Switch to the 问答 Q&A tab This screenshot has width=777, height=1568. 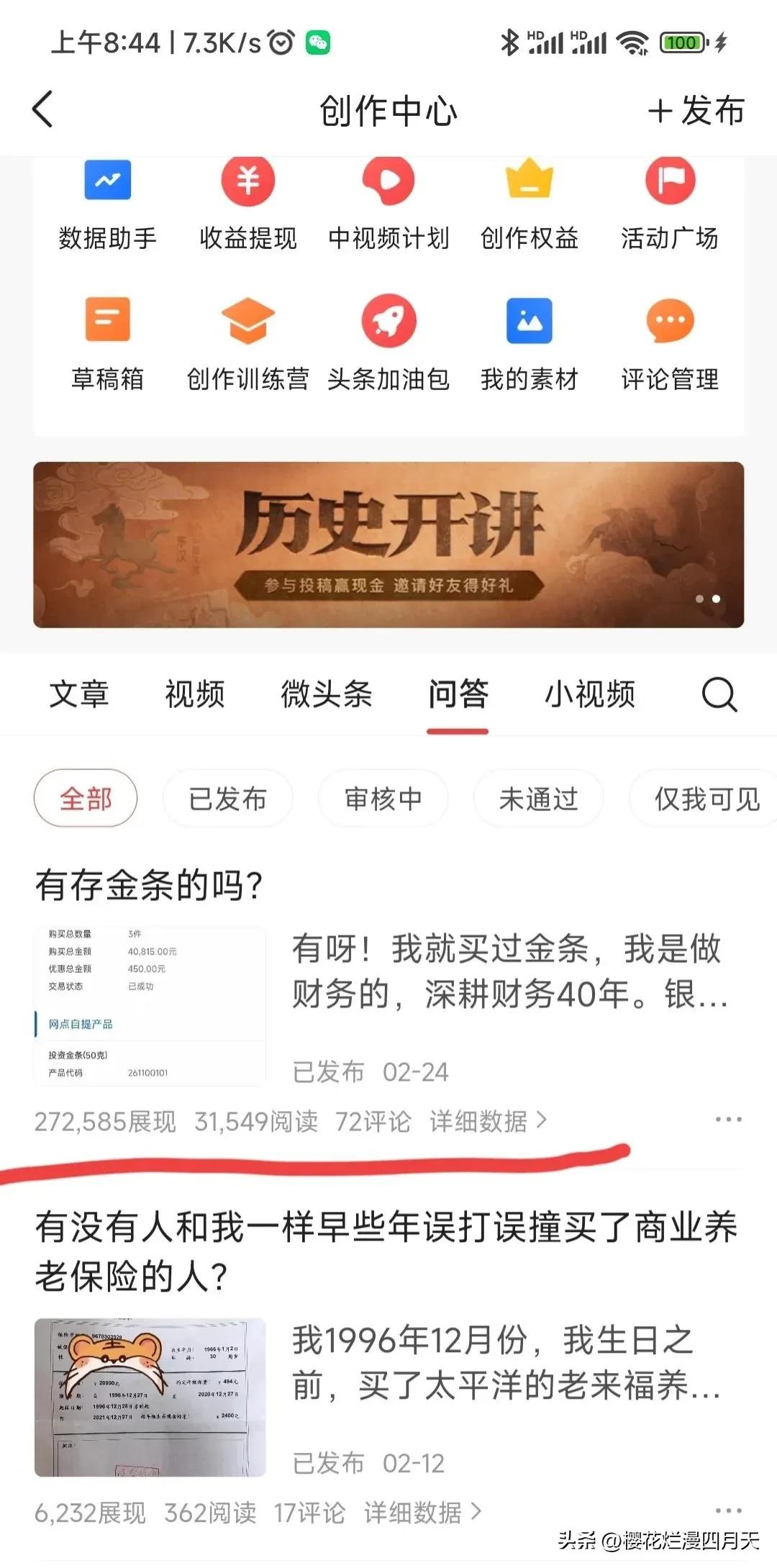click(x=460, y=694)
